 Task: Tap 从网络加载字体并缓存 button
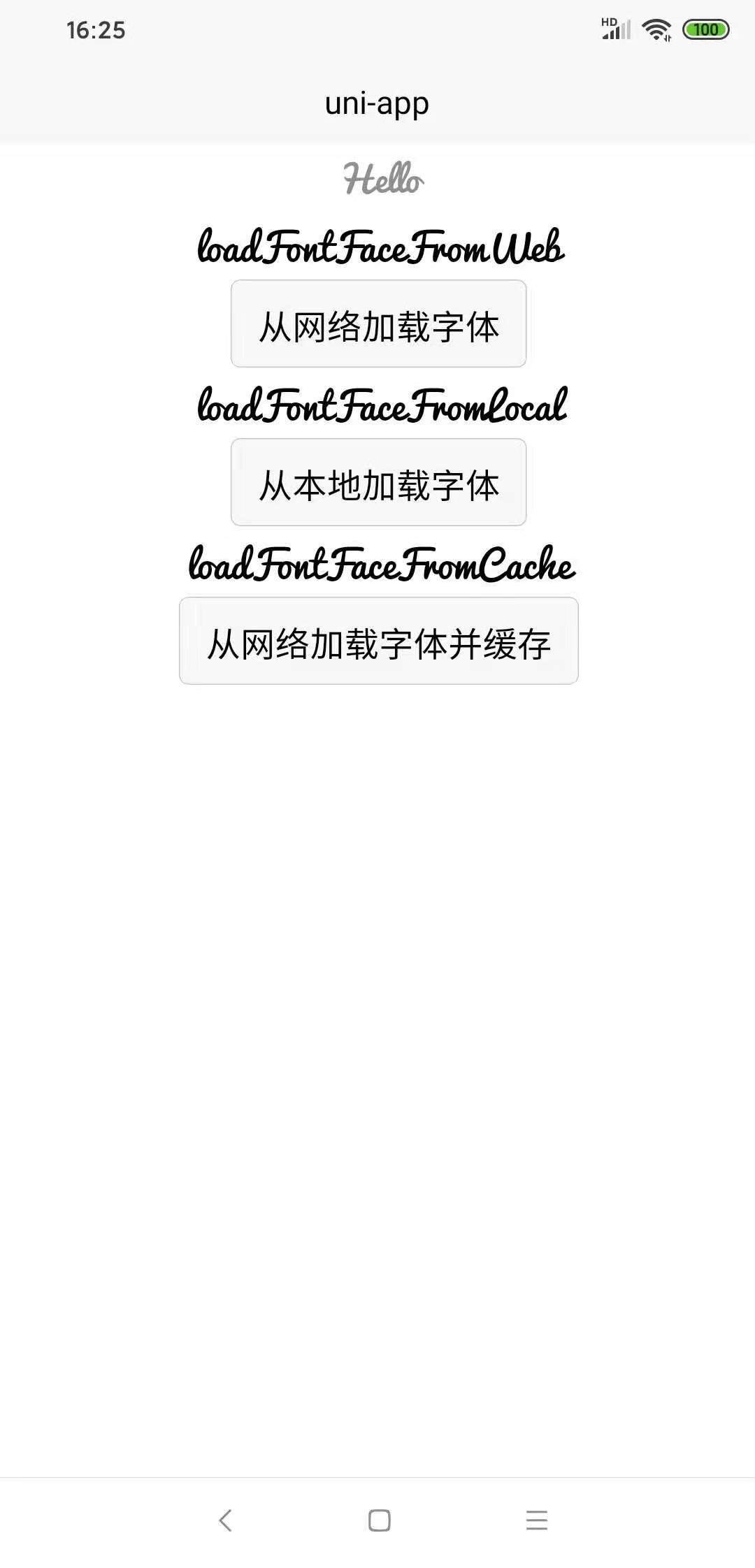coord(378,641)
